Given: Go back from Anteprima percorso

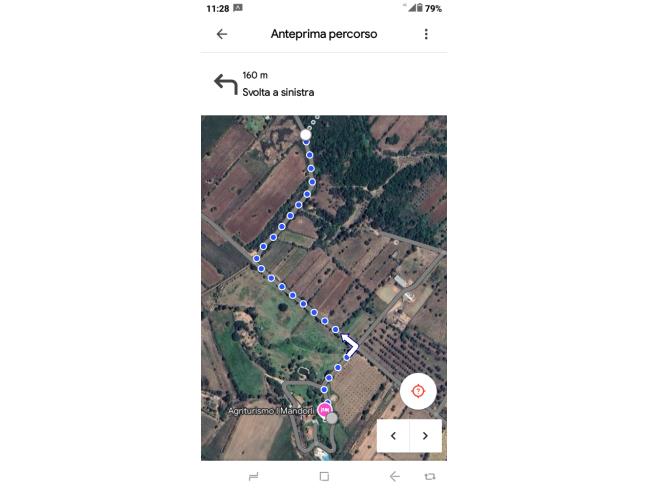Looking at the screenshot, I should tap(222, 34).
